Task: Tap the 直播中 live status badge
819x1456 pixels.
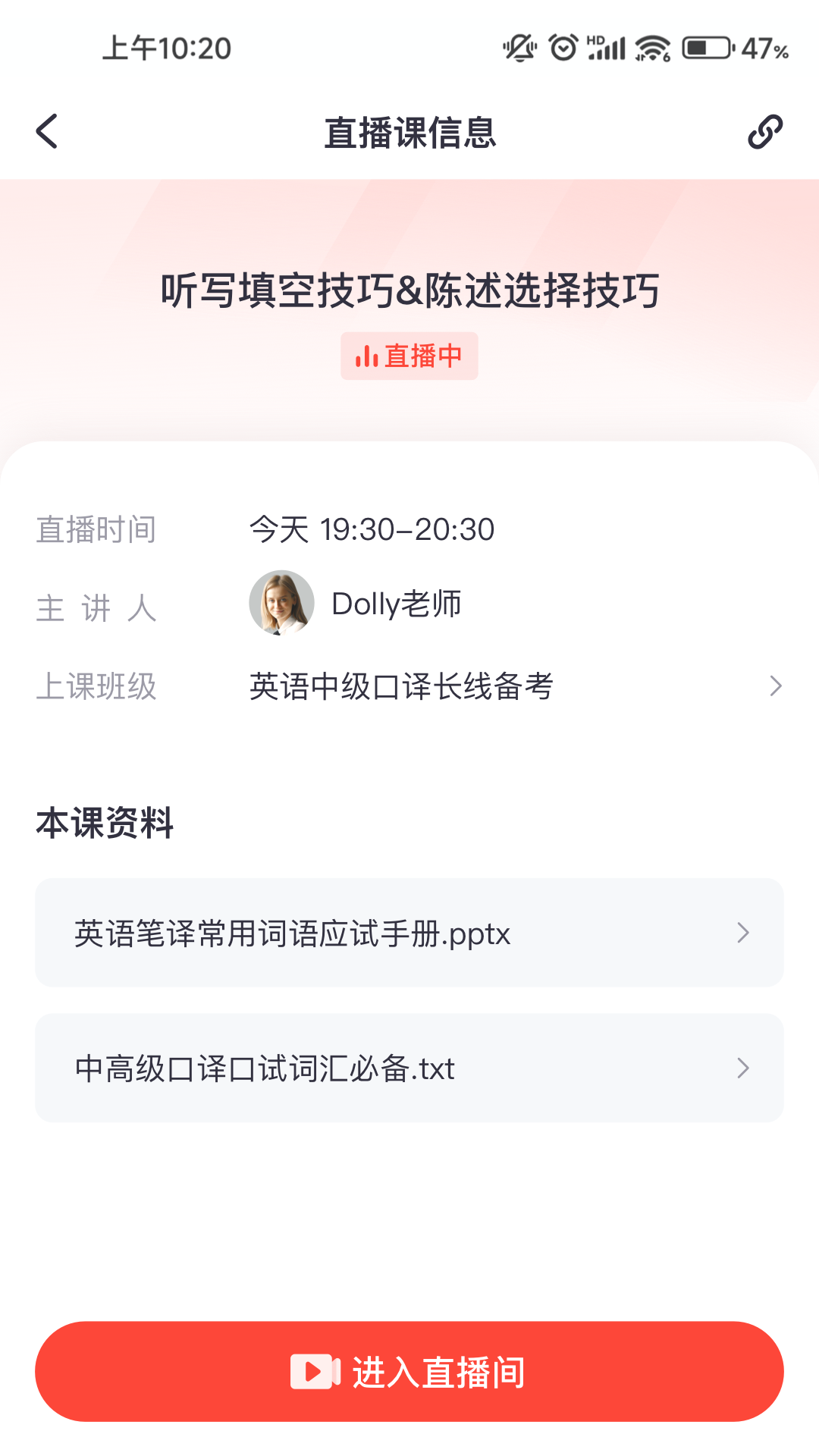Action: [409, 355]
